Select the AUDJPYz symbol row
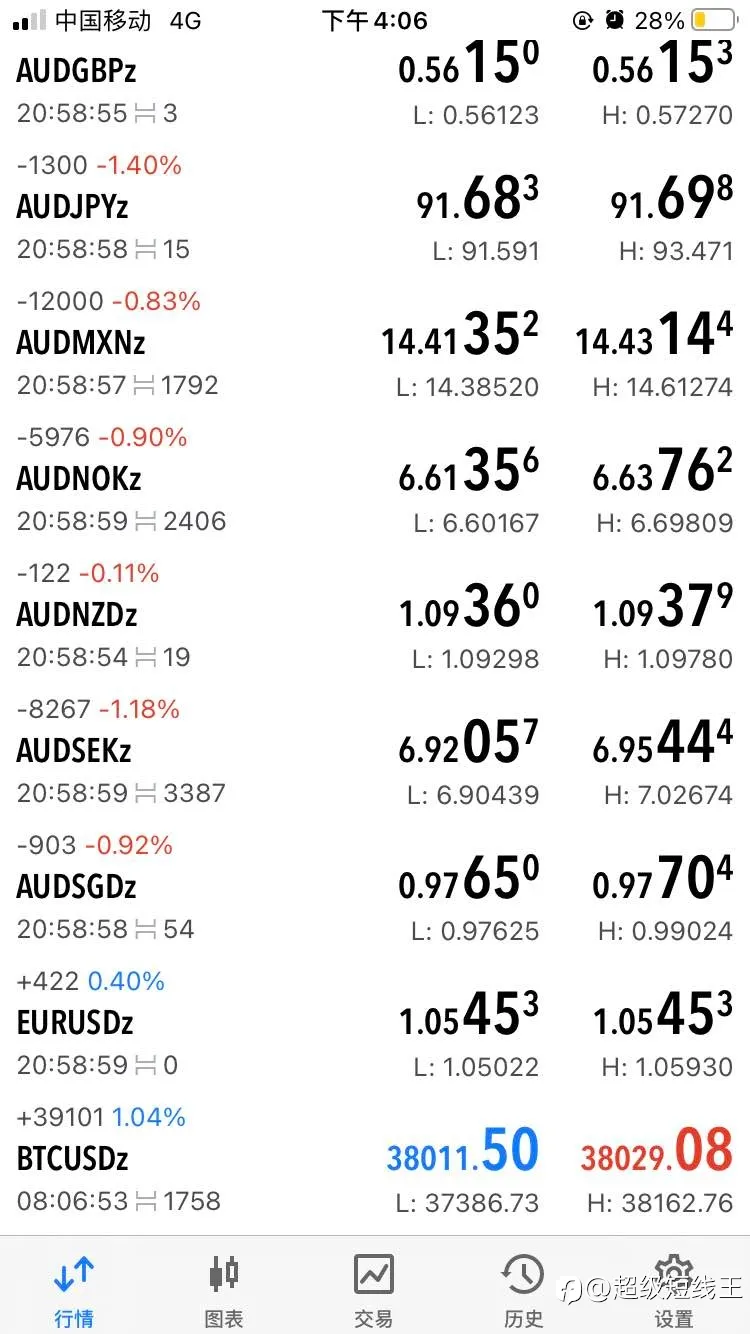Viewport: 750px width, 1334px height. [x=375, y=206]
